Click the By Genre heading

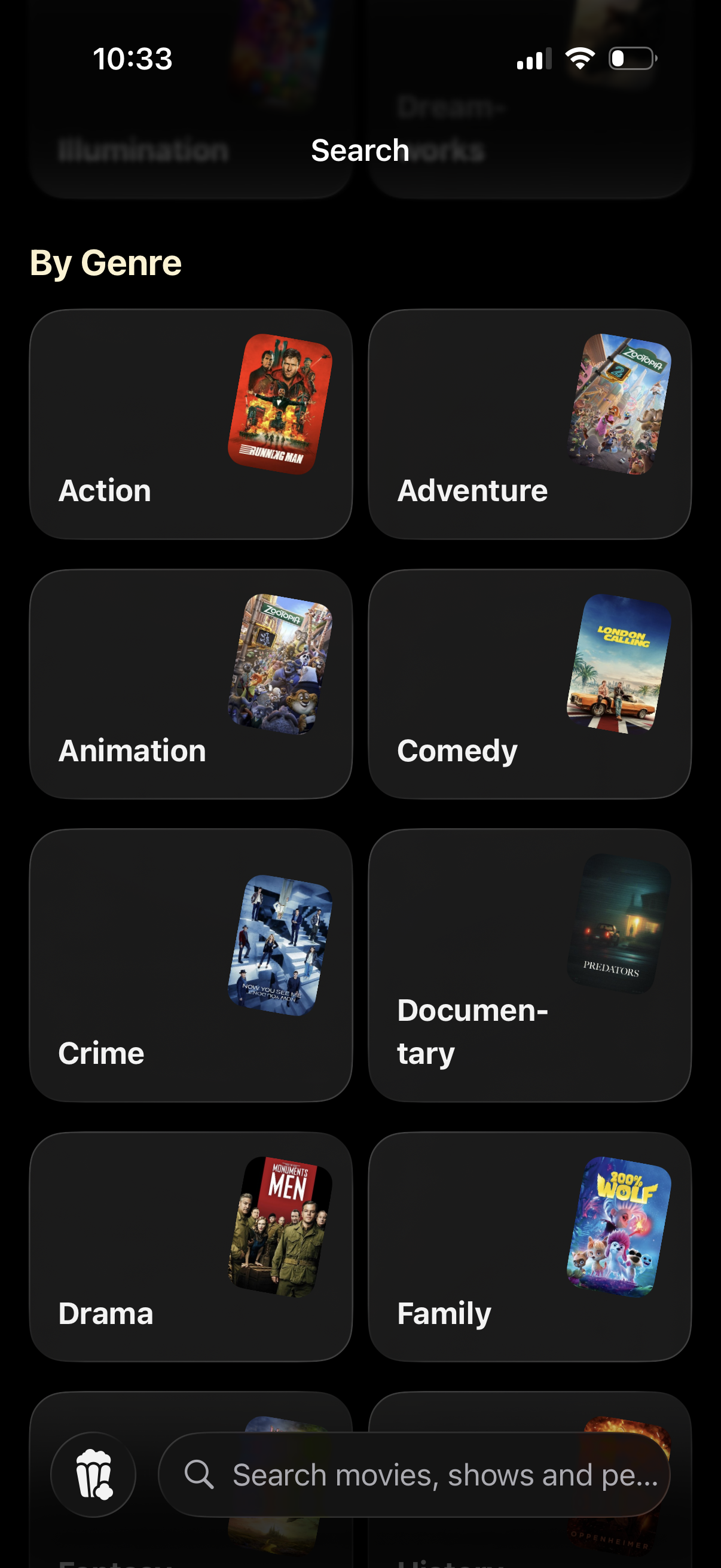106,263
